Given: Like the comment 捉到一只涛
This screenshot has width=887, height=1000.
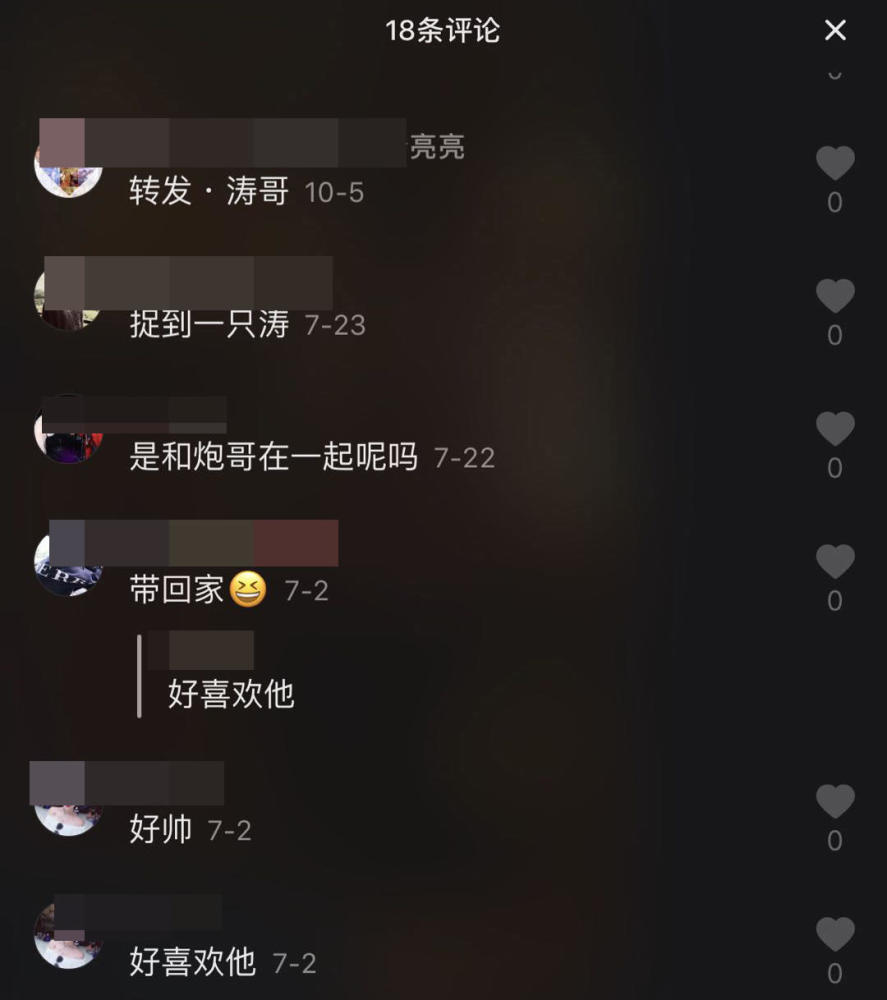Looking at the screenshot, I should 835,296.
